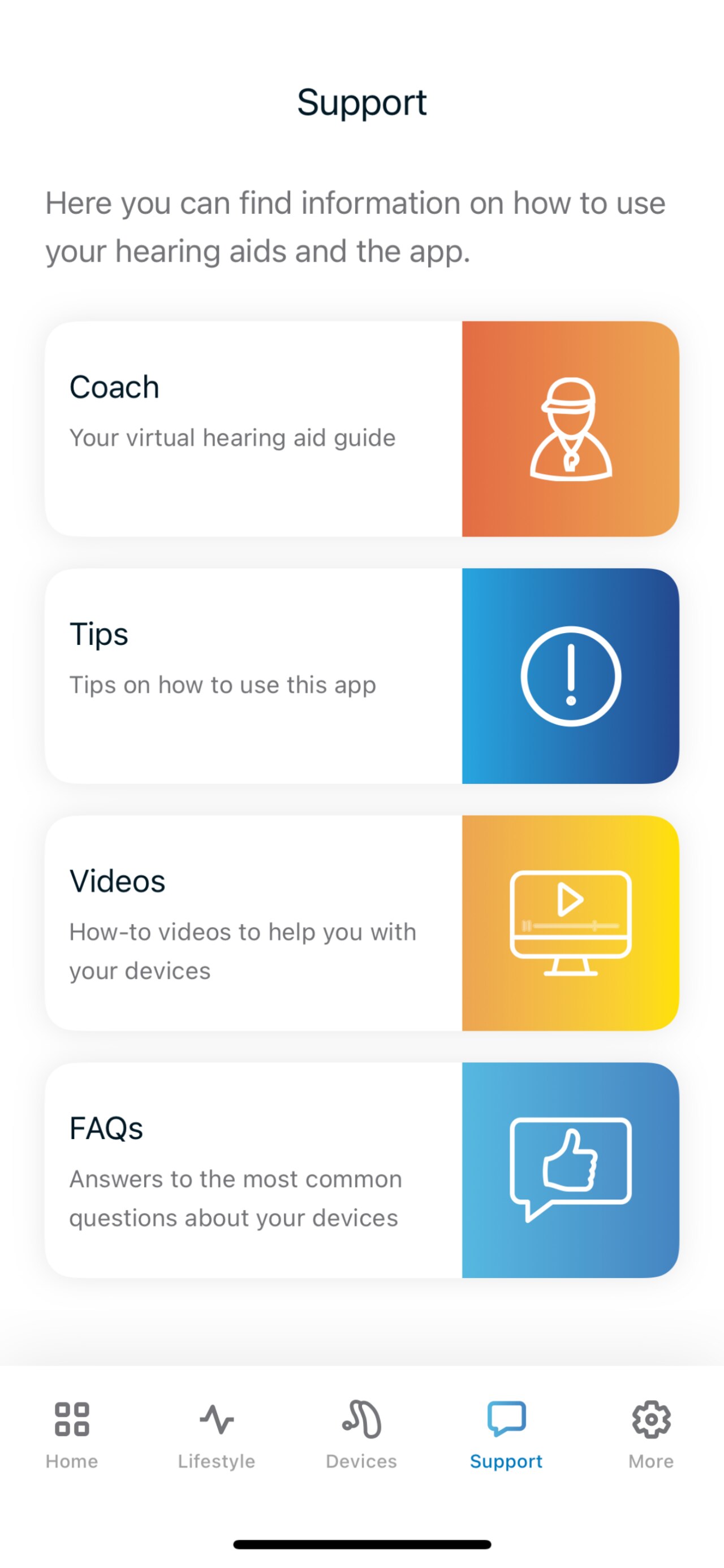The width and height of the screenshot is (724, 1568).
Task: Switch to the Home tab
Action: click(x=72, y=1443)
